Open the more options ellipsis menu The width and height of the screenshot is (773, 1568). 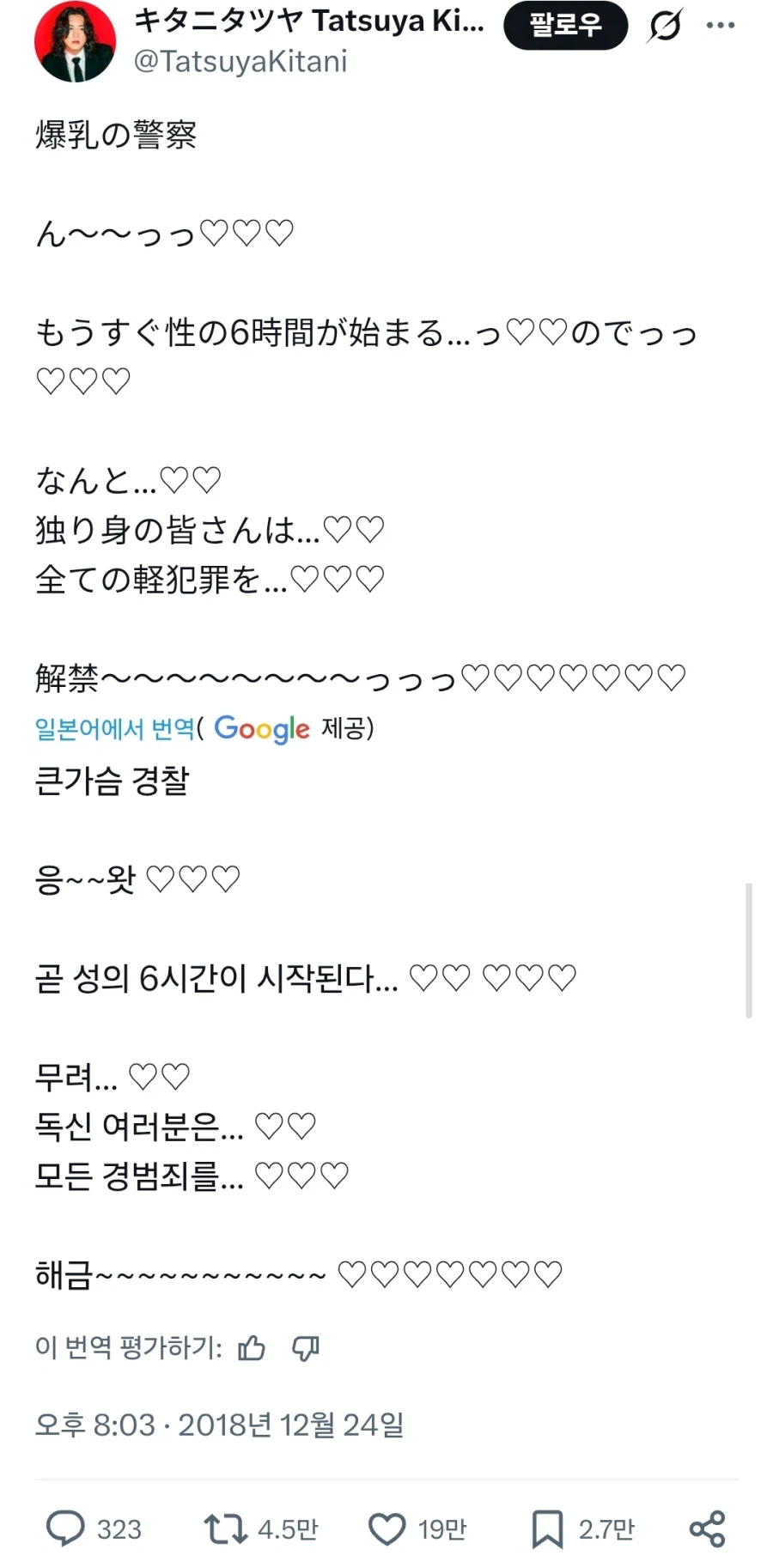coord(721,25)
